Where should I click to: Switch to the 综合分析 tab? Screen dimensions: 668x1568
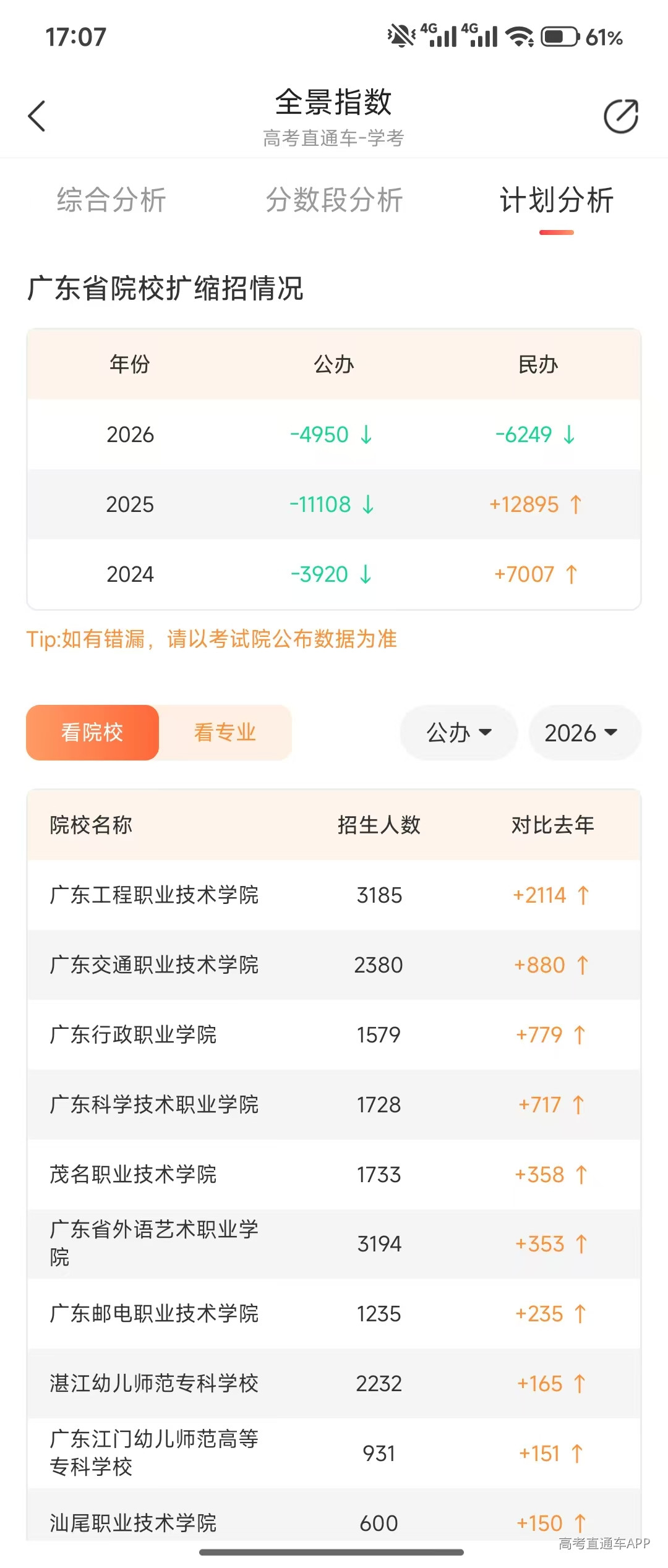[x=111, y=200]
